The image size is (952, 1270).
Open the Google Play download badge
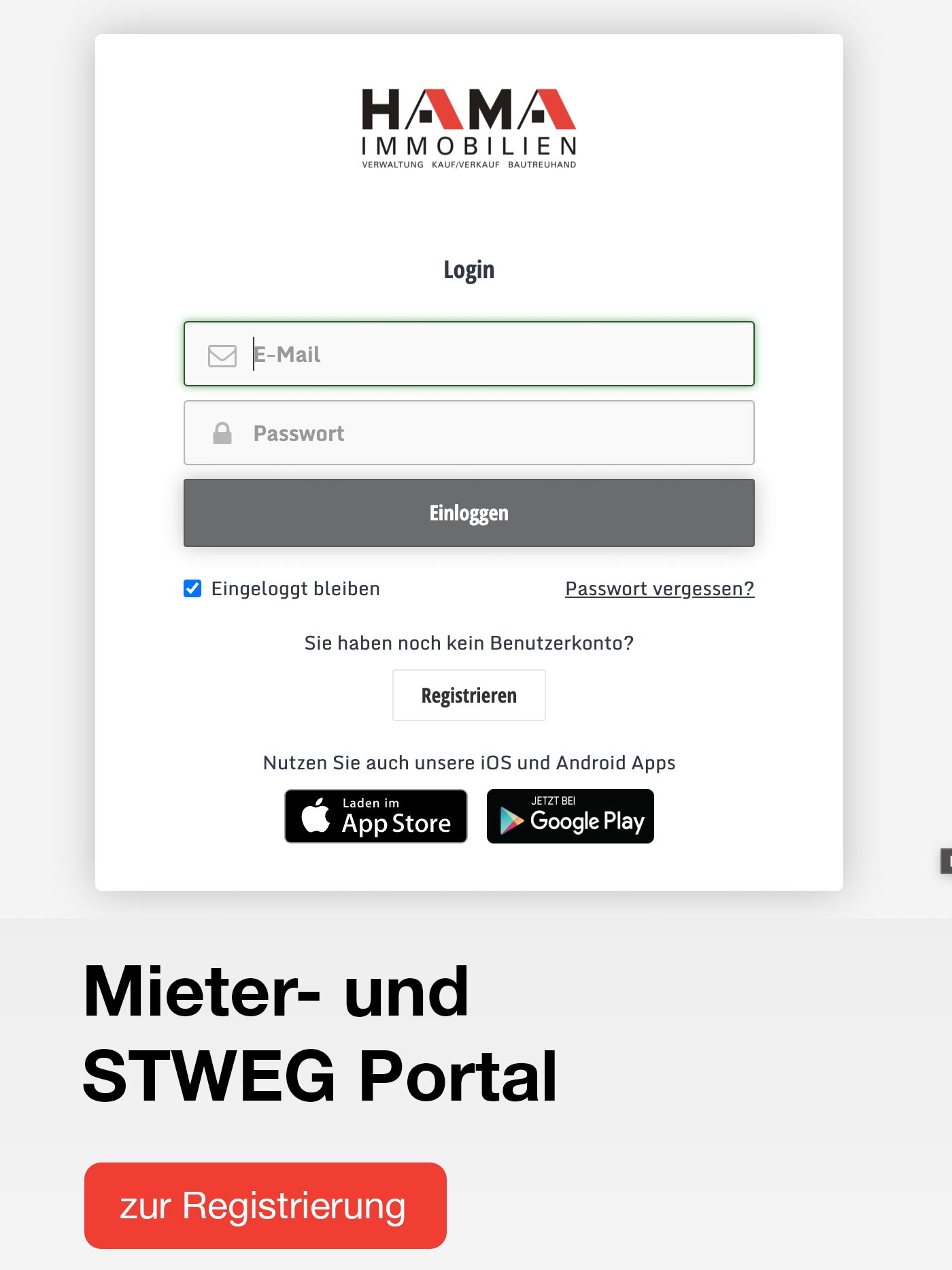click(x=570, y=816)
